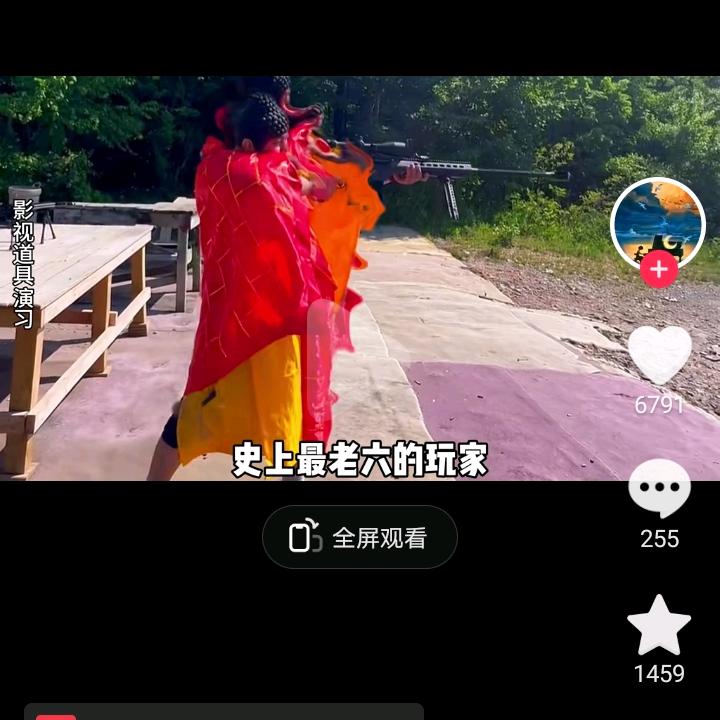Like this video with the heart

pyautogui.click(x=659, y=355)
